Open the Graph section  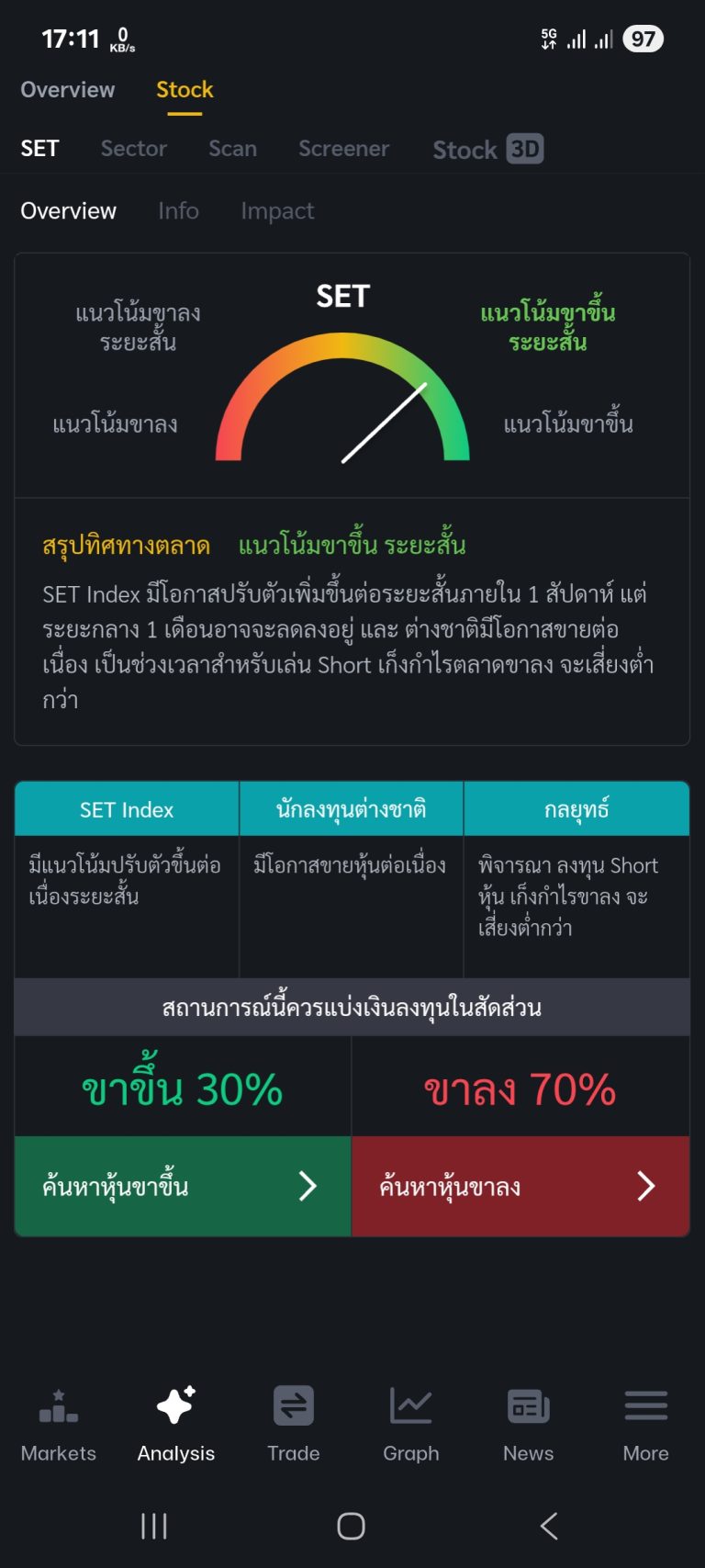410,1424
